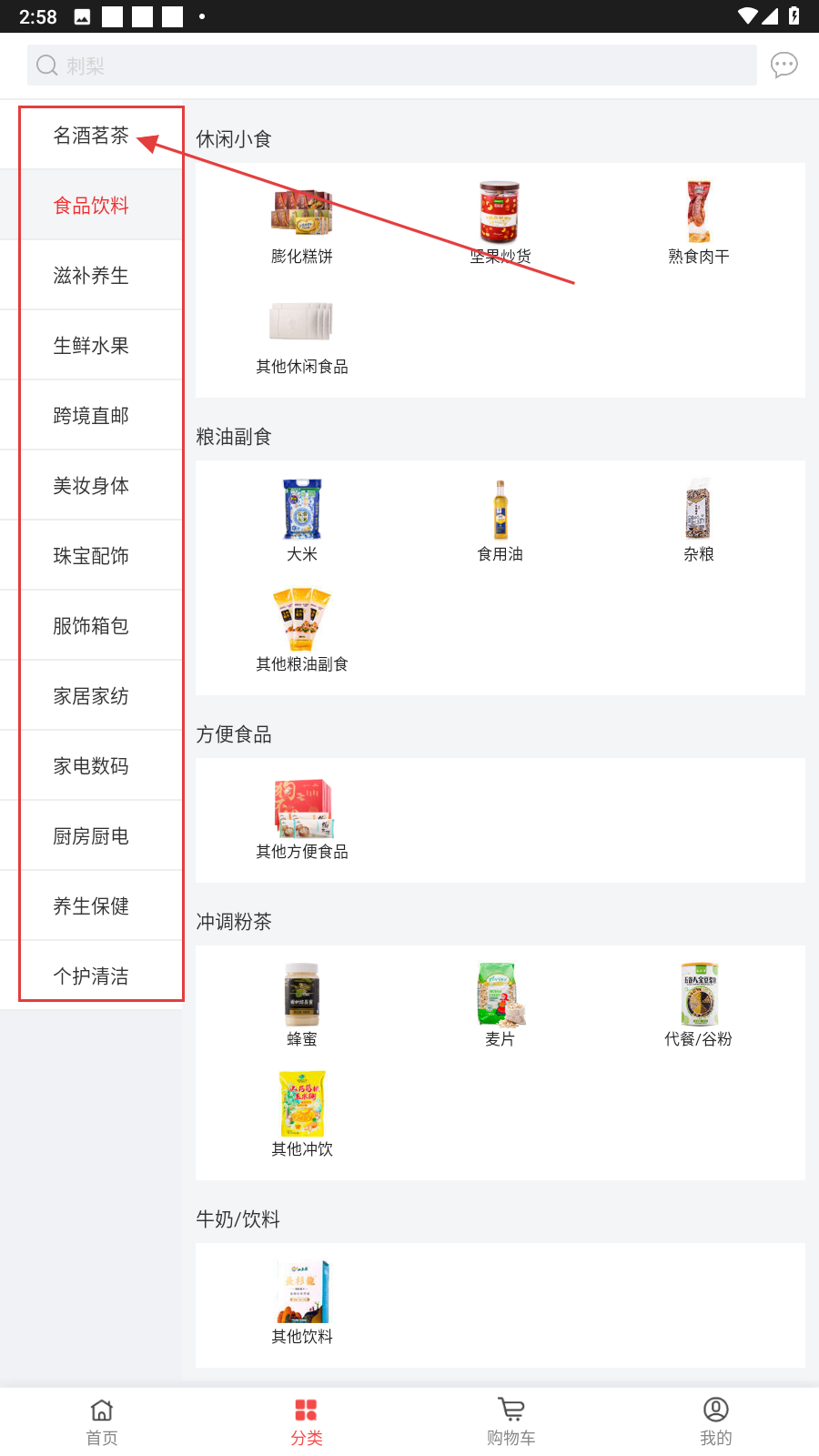Open the 其他饮料 subcategory
Screen dimensions: 819x1456
302,1303
